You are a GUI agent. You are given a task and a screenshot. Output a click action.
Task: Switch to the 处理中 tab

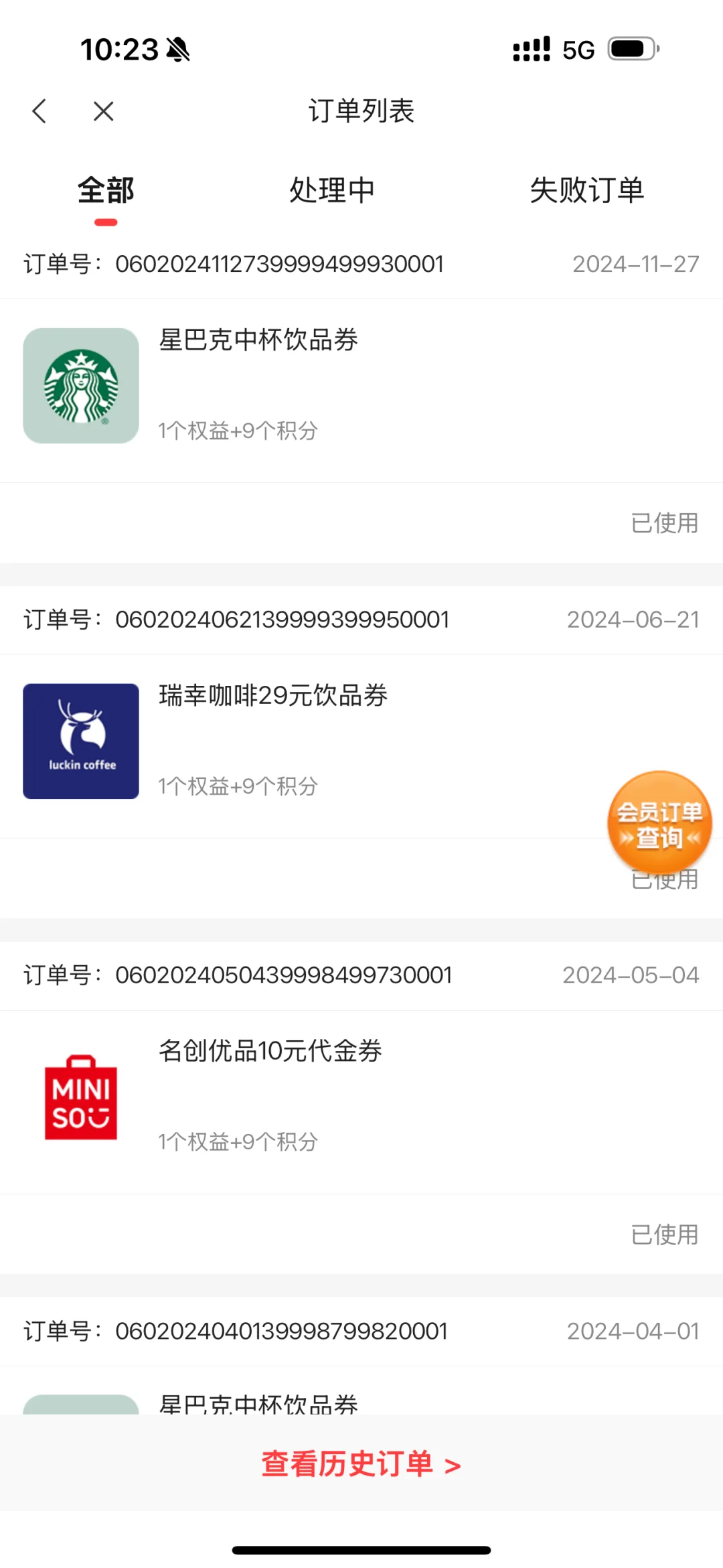pos(332,190)
